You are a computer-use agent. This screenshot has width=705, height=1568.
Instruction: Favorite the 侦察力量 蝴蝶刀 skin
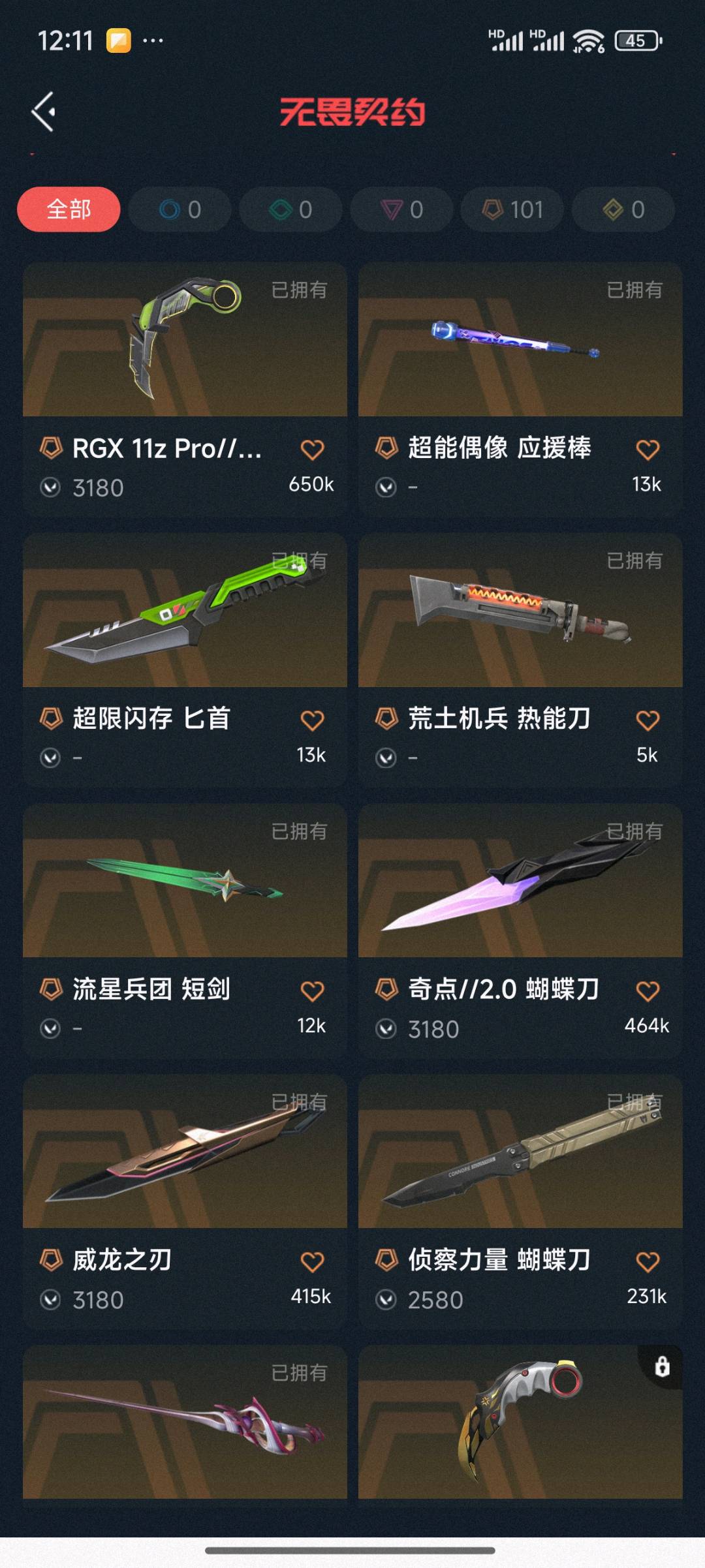point(648,1262)
